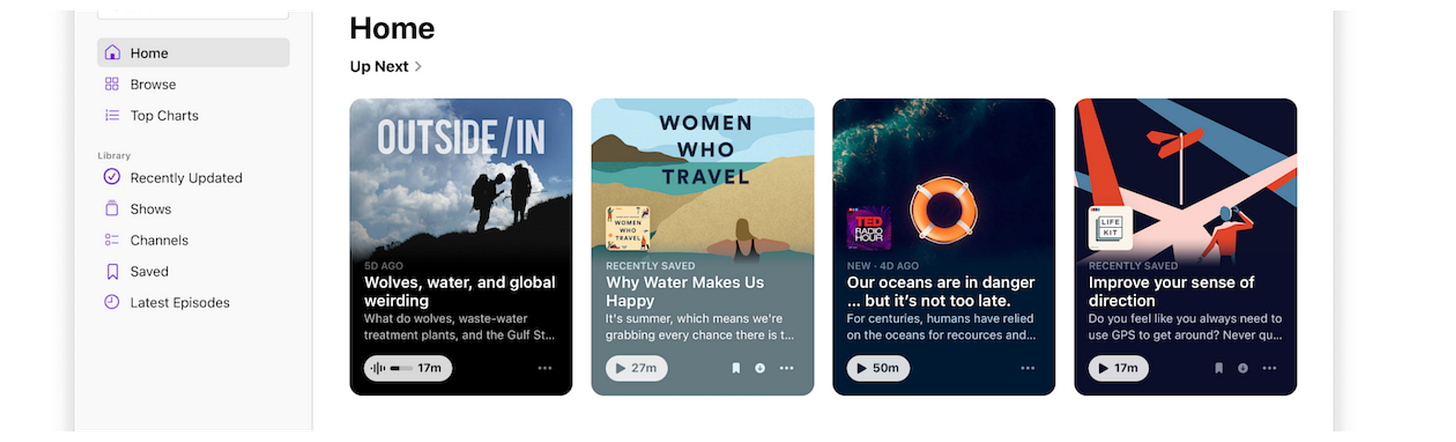1456x442 pixels.
Task: Play the 50m Our oceans are in danger episode
Action: pos(878,368)
